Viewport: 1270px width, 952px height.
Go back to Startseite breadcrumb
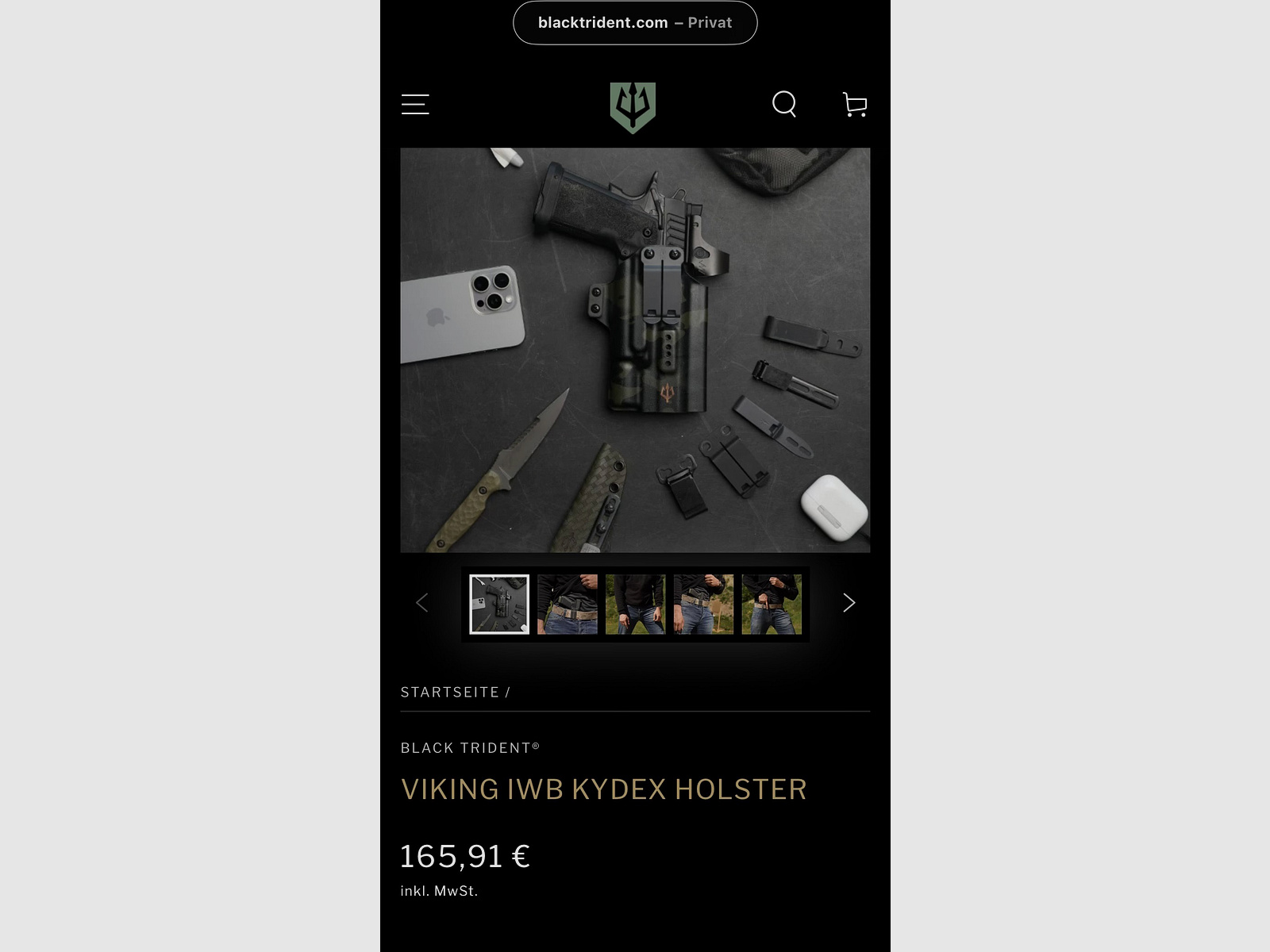point(449,693)
